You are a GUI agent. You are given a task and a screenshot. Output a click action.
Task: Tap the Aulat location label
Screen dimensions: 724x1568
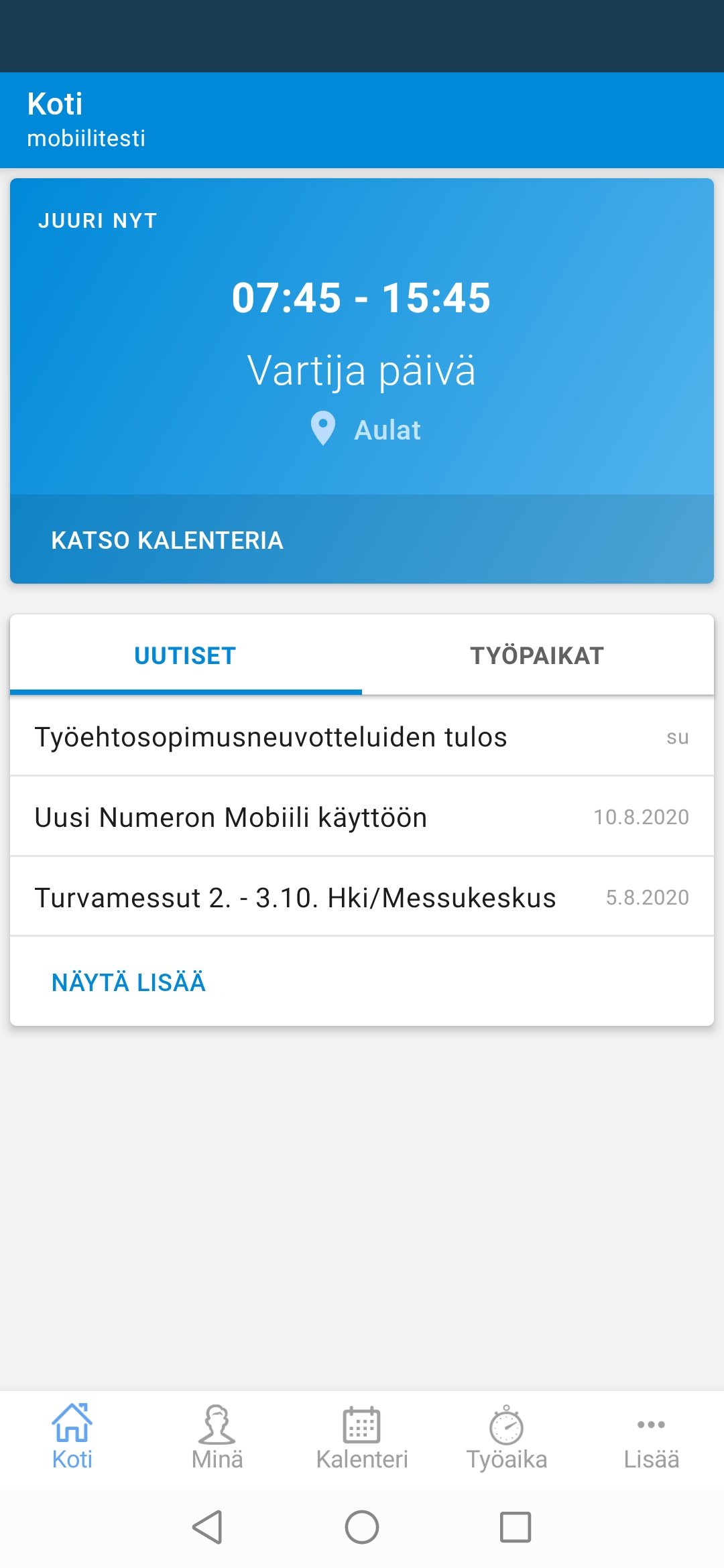(x=387, y=430)
